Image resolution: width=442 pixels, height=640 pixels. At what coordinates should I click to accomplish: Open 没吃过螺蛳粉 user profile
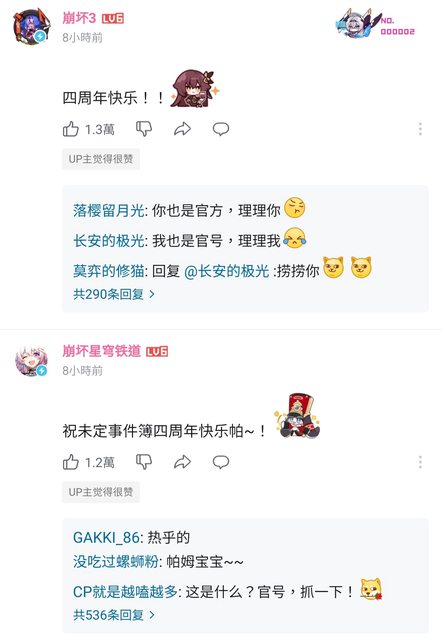tap(115, 562)
